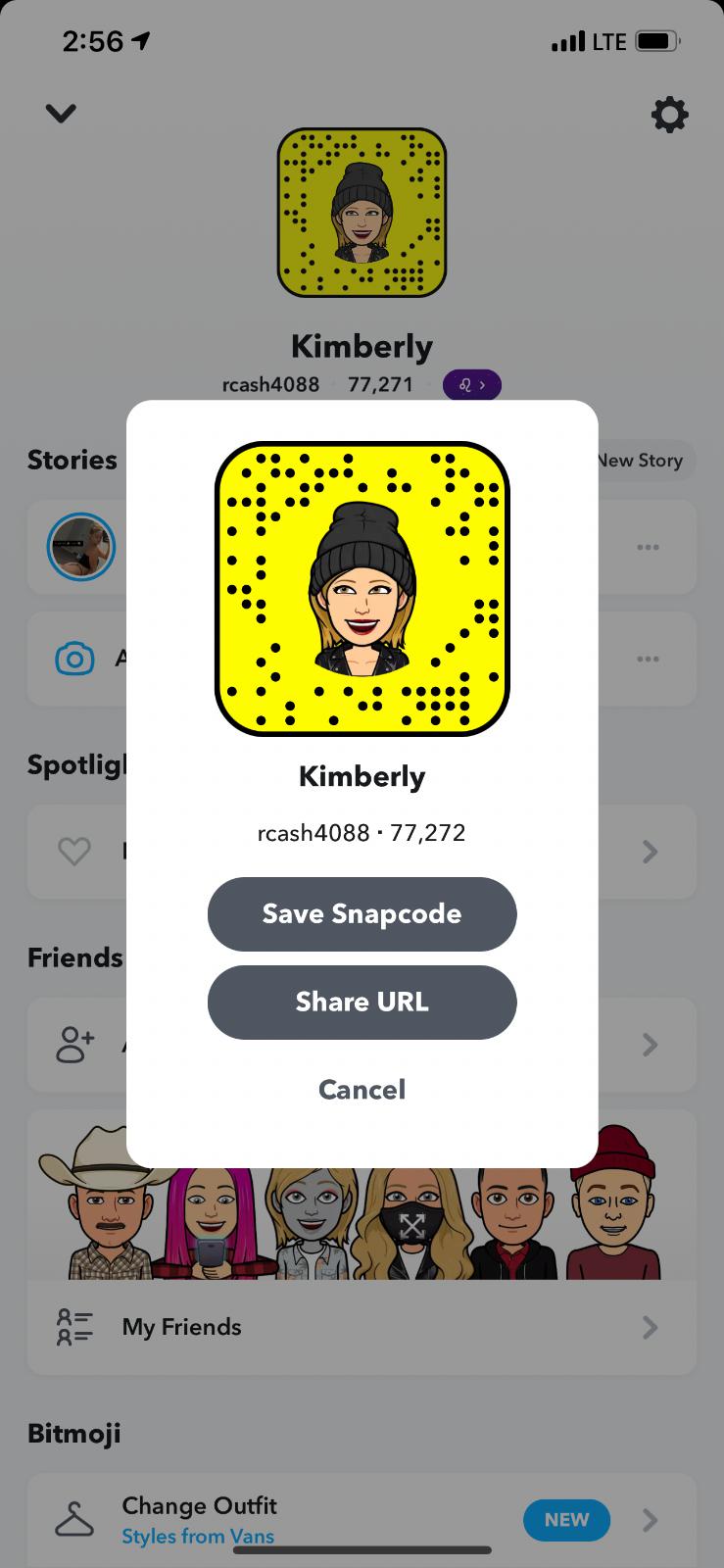724x1568 pixels.
Task: Open settings gear icon
Action: click(x=669, y=115)
